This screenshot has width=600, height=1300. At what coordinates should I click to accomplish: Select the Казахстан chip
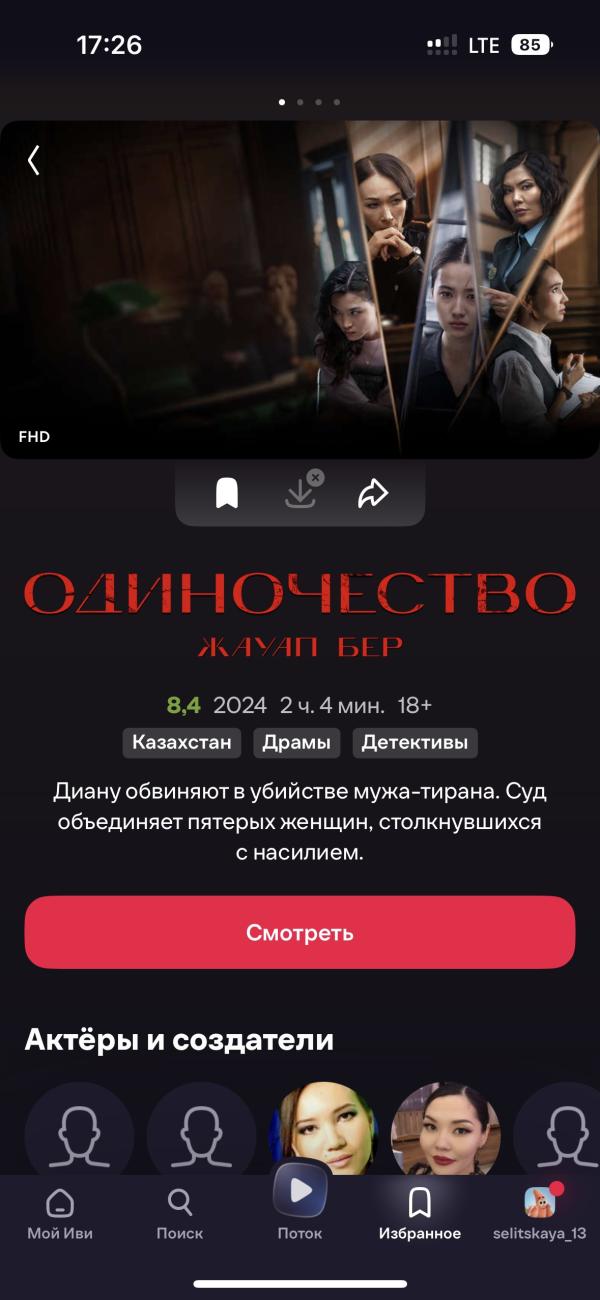pos(182,742)
